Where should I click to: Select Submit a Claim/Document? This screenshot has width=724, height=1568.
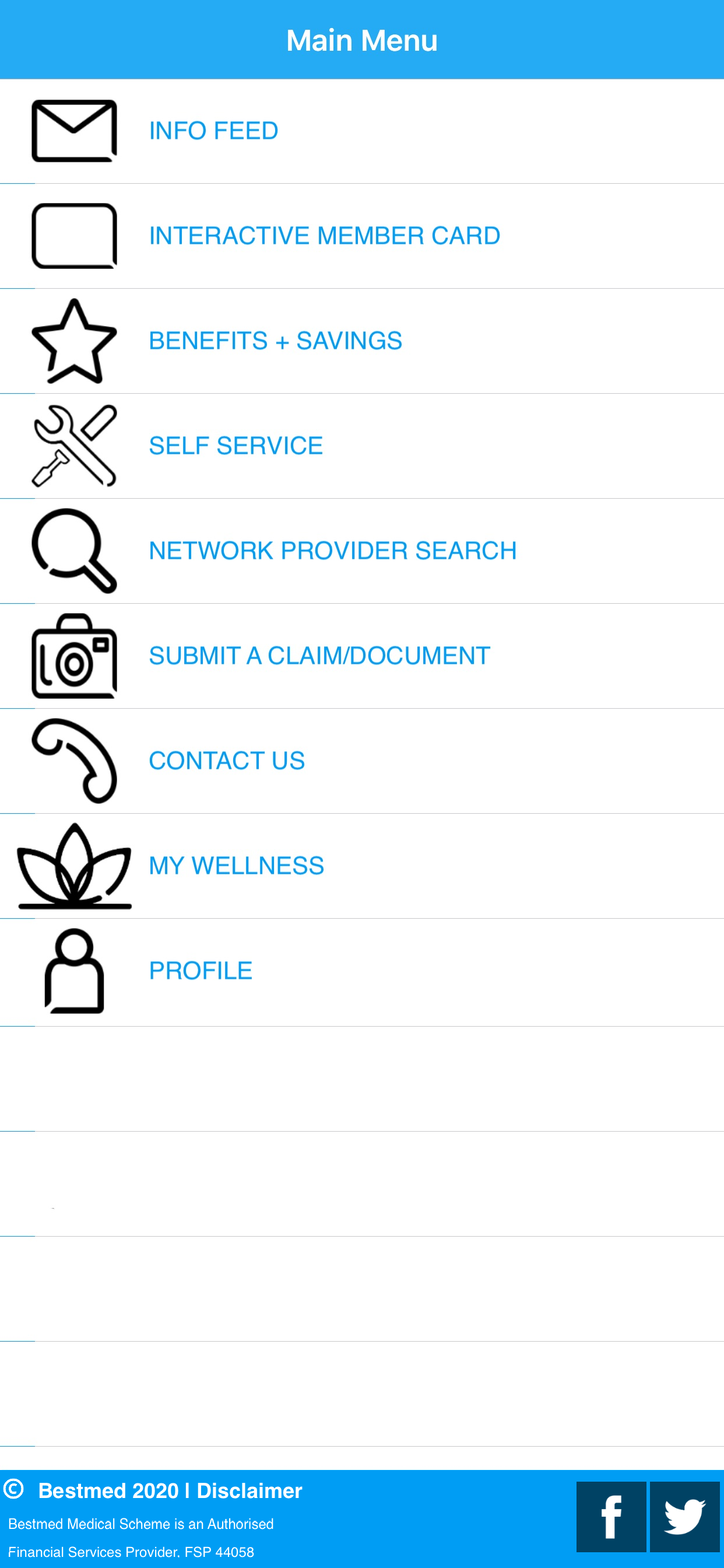pyautogui.click(x=319, y=656)
